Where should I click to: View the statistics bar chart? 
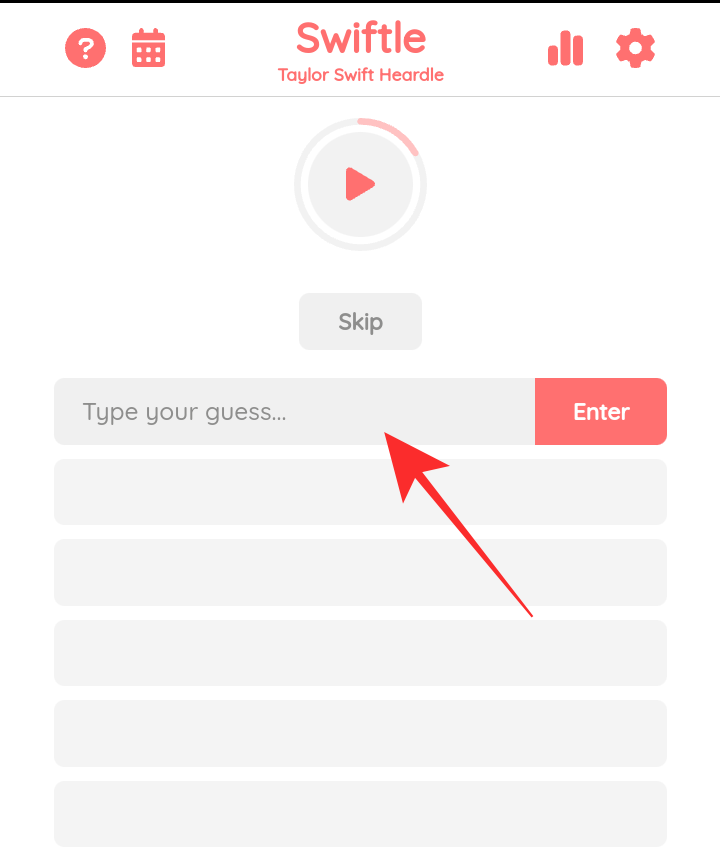coord(565,48)
